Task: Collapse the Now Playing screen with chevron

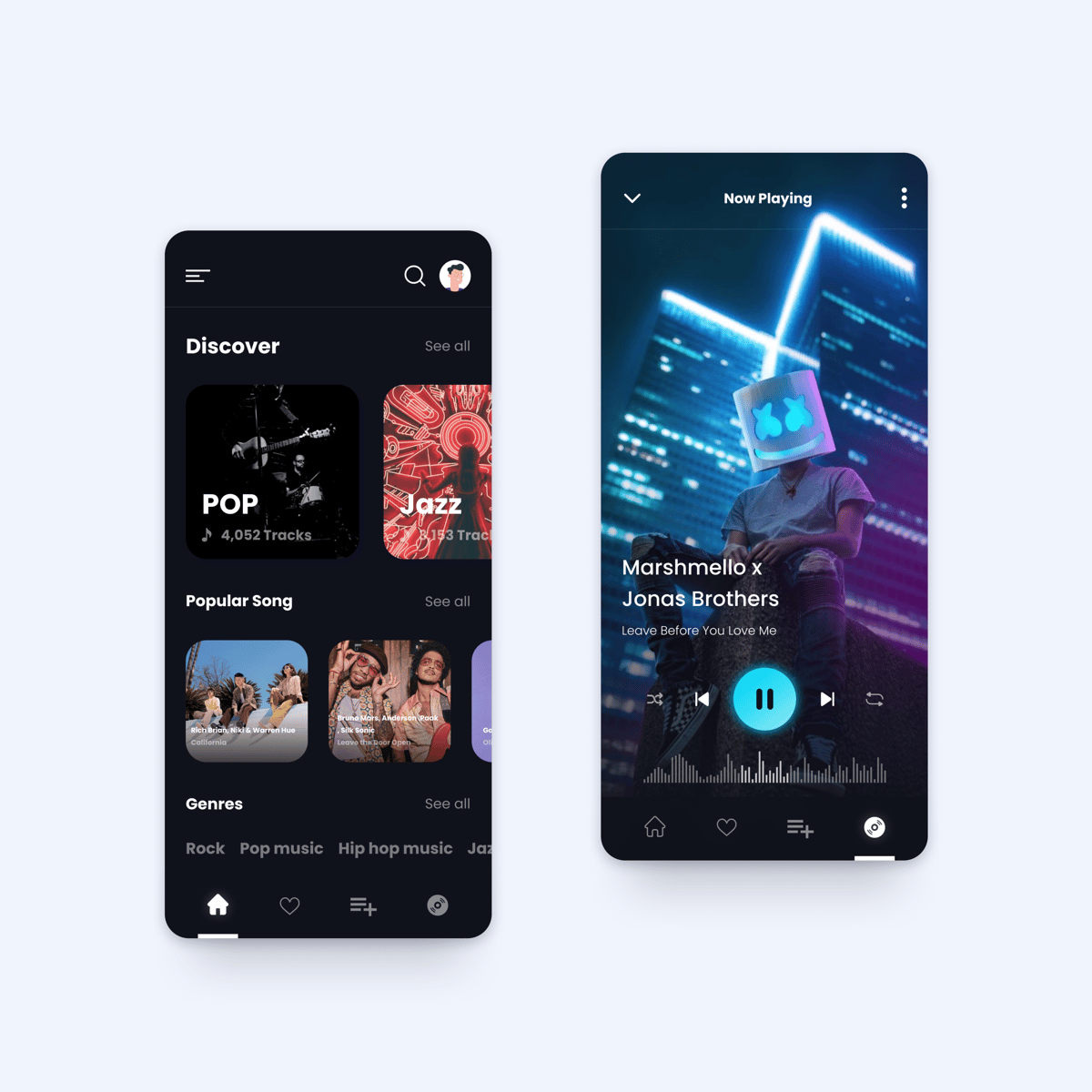Action: tap(632, 198)
